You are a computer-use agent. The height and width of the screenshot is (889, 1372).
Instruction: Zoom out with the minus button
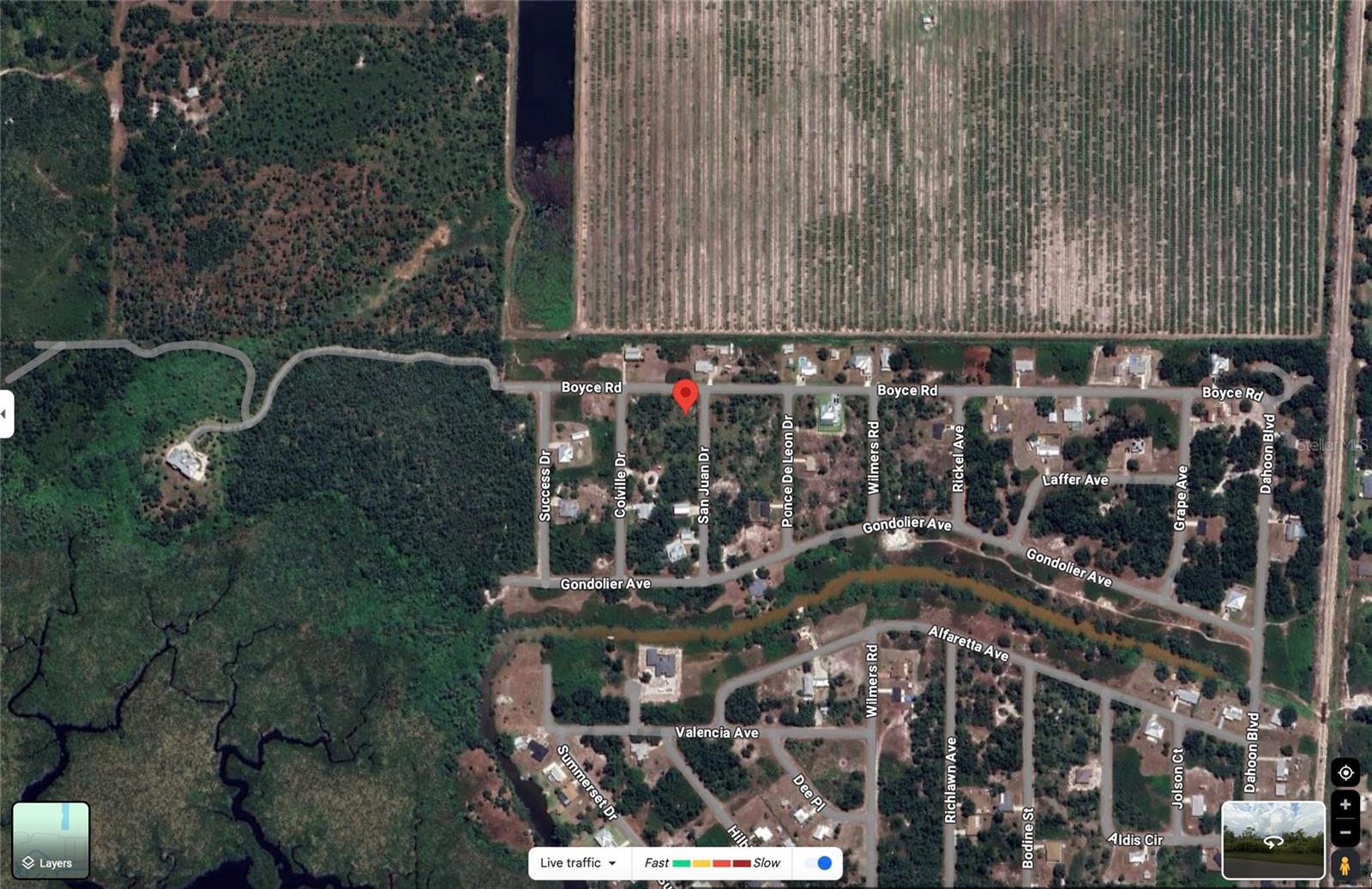[1345, 832]
